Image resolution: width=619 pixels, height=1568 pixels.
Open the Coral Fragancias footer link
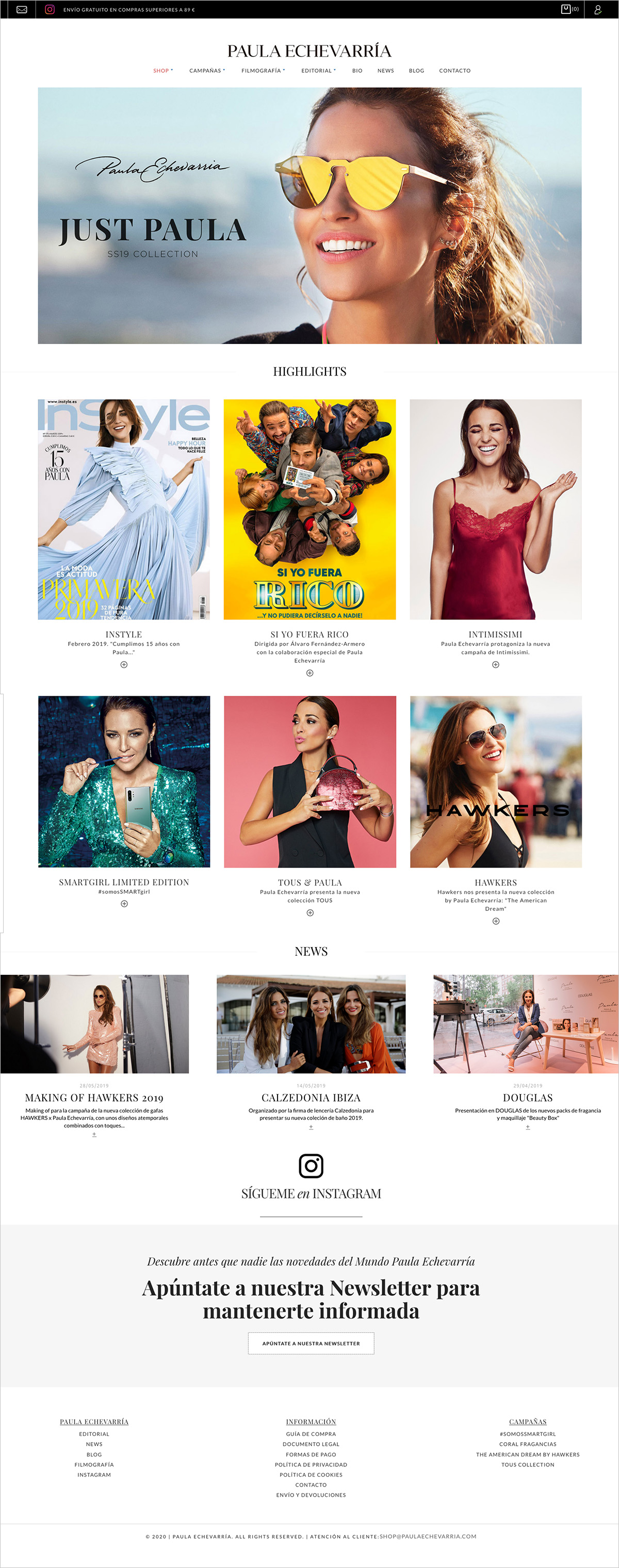pyautogui.click(x=527, y=1444)
